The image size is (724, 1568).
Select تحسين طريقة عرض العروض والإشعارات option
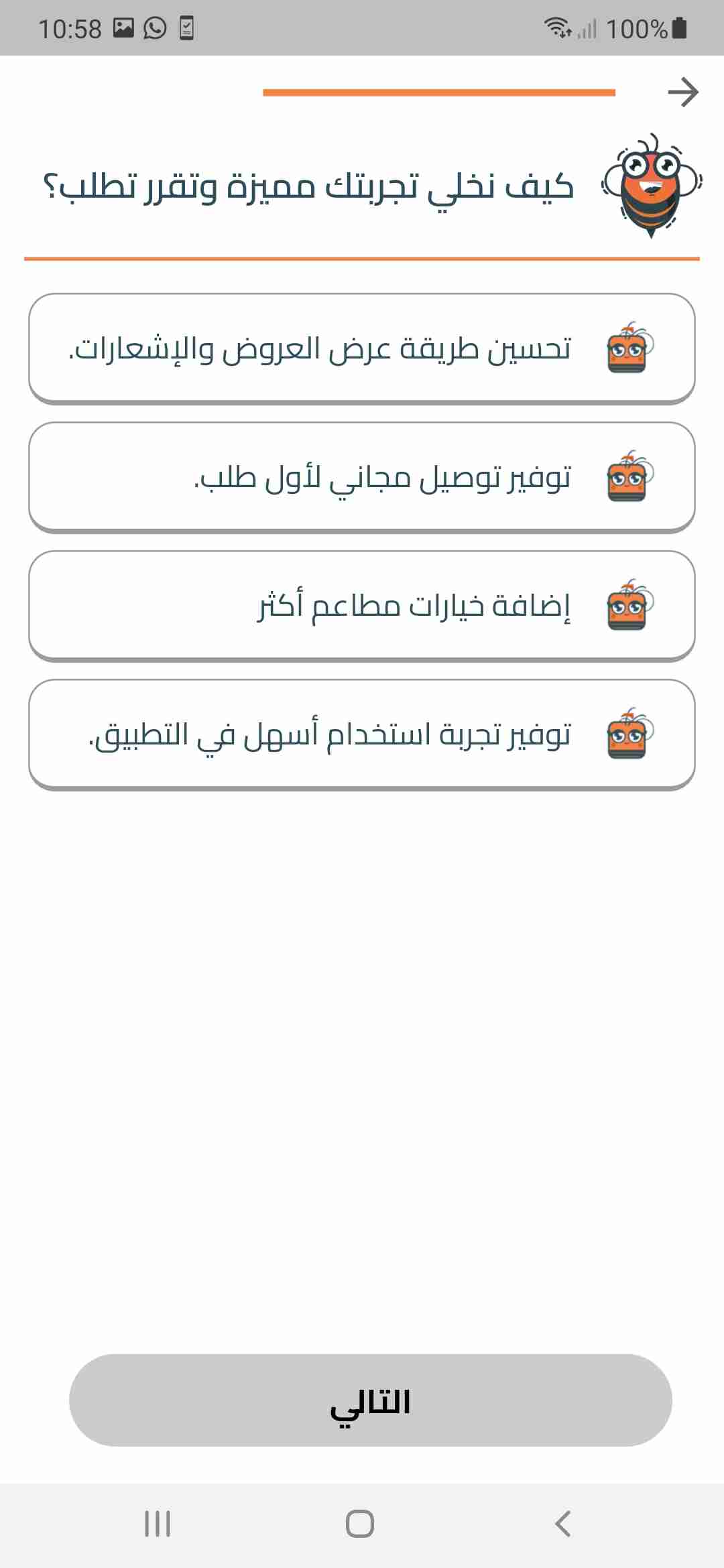click(362, 348)
